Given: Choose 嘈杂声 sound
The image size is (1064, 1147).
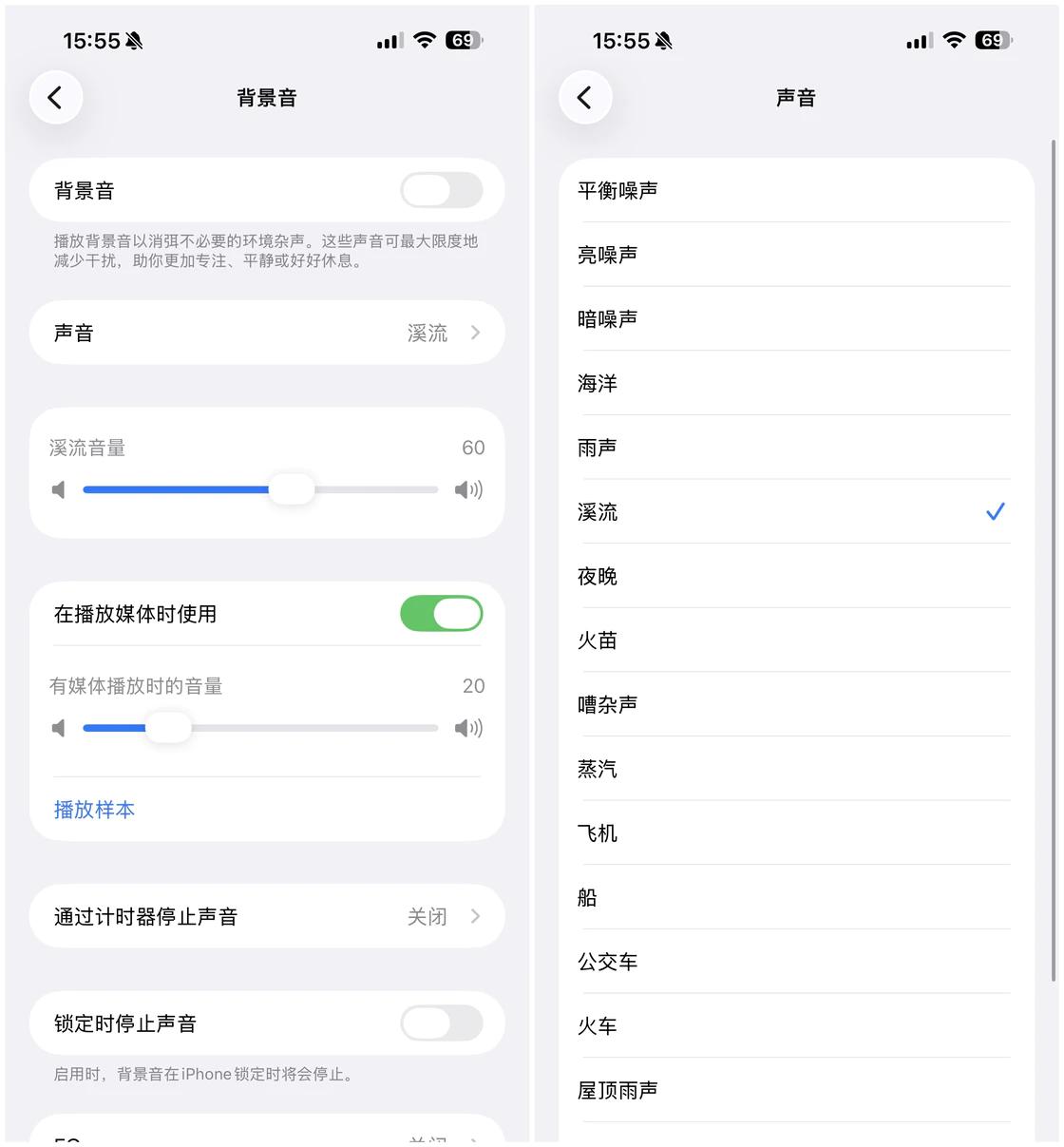Looking at the screenshot, I should tap(794, 705).
